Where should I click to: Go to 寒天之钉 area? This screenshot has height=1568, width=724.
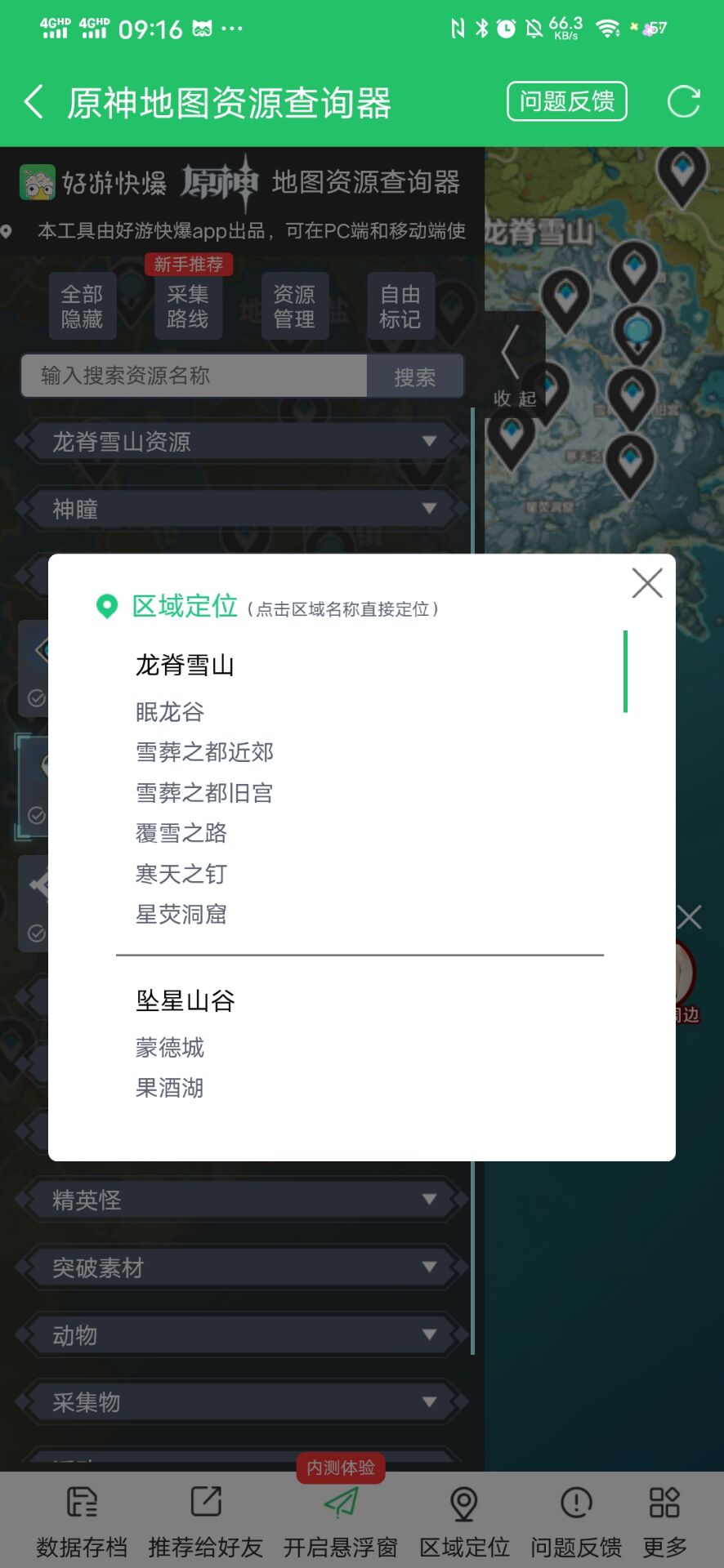pyautogui.click(x=181, y=874)
